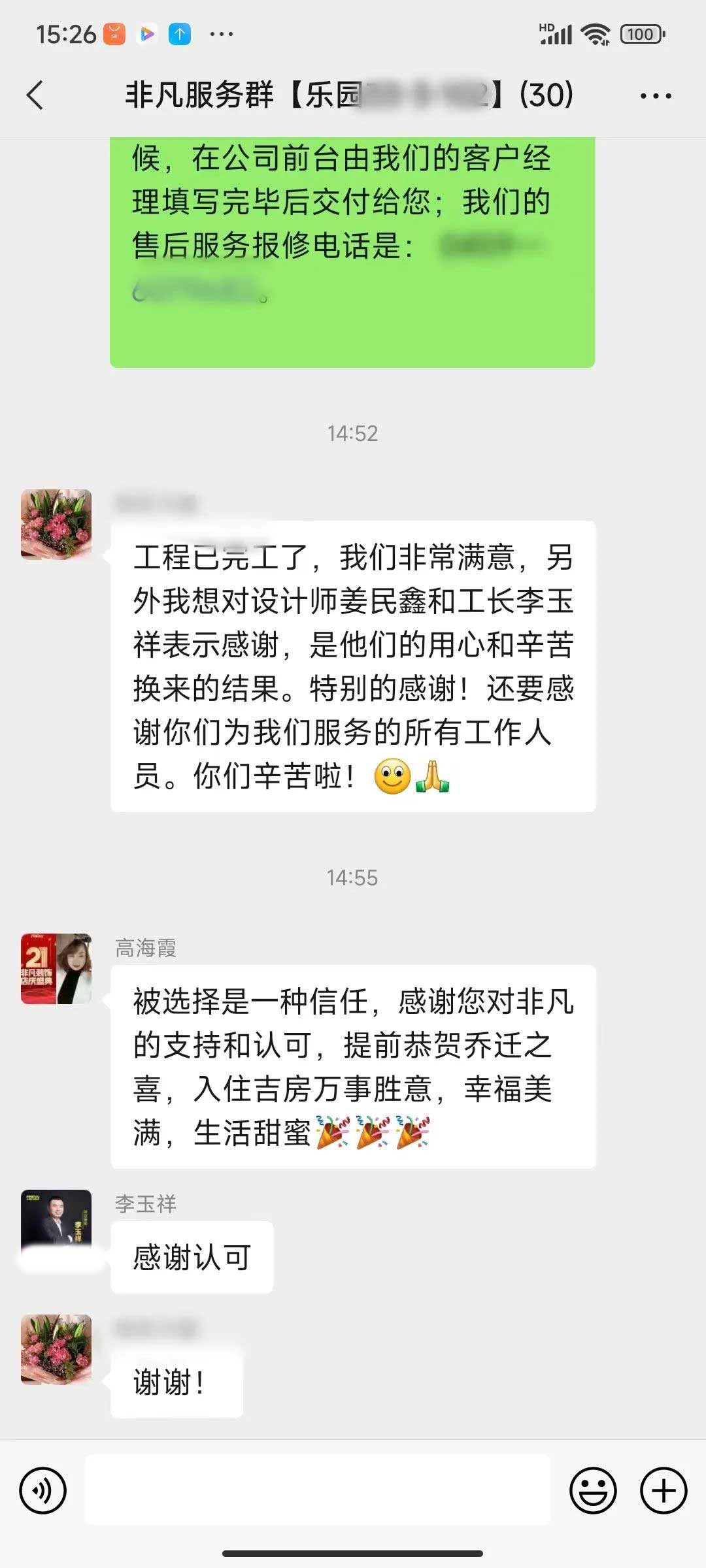Switch to voice message input
The image size is (706, 1568).
pyautogui.click(x=43, y=1490)
